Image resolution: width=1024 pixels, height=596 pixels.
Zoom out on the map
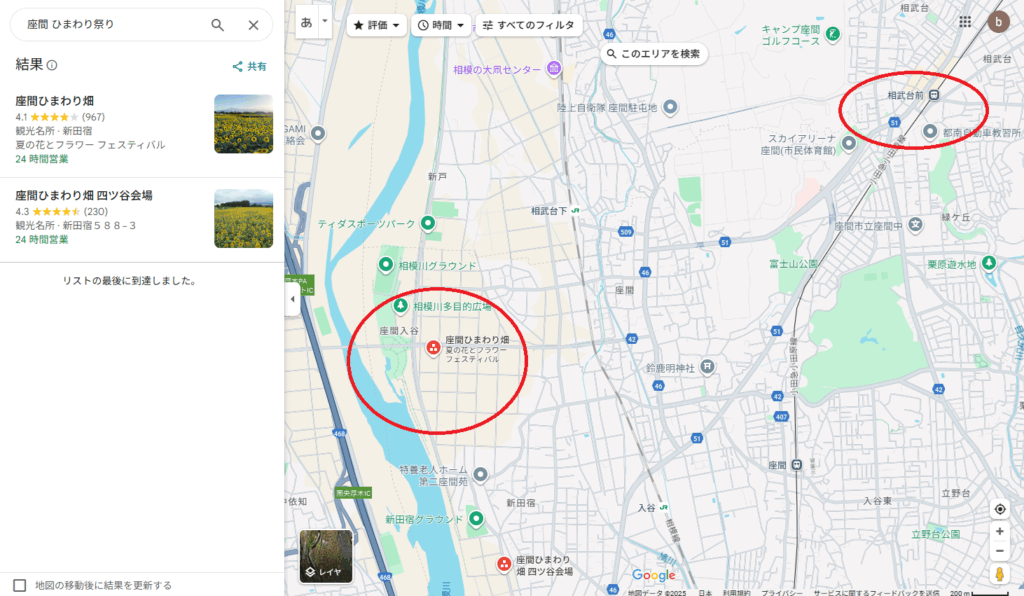pos(999,551)
